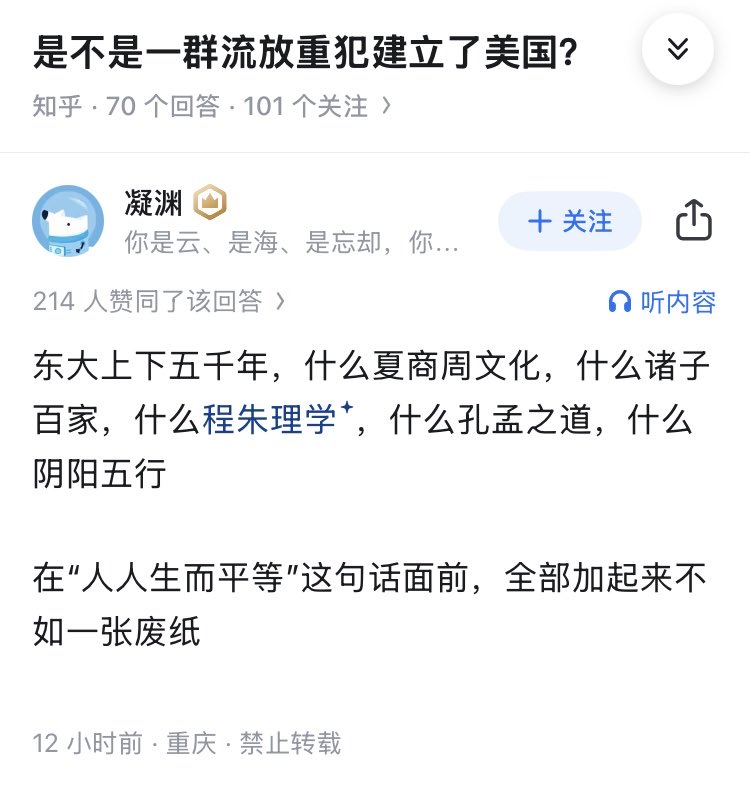Follow the author 凝渊 with 关注
The width and height of the screenshot is (750, 786).
570,221
